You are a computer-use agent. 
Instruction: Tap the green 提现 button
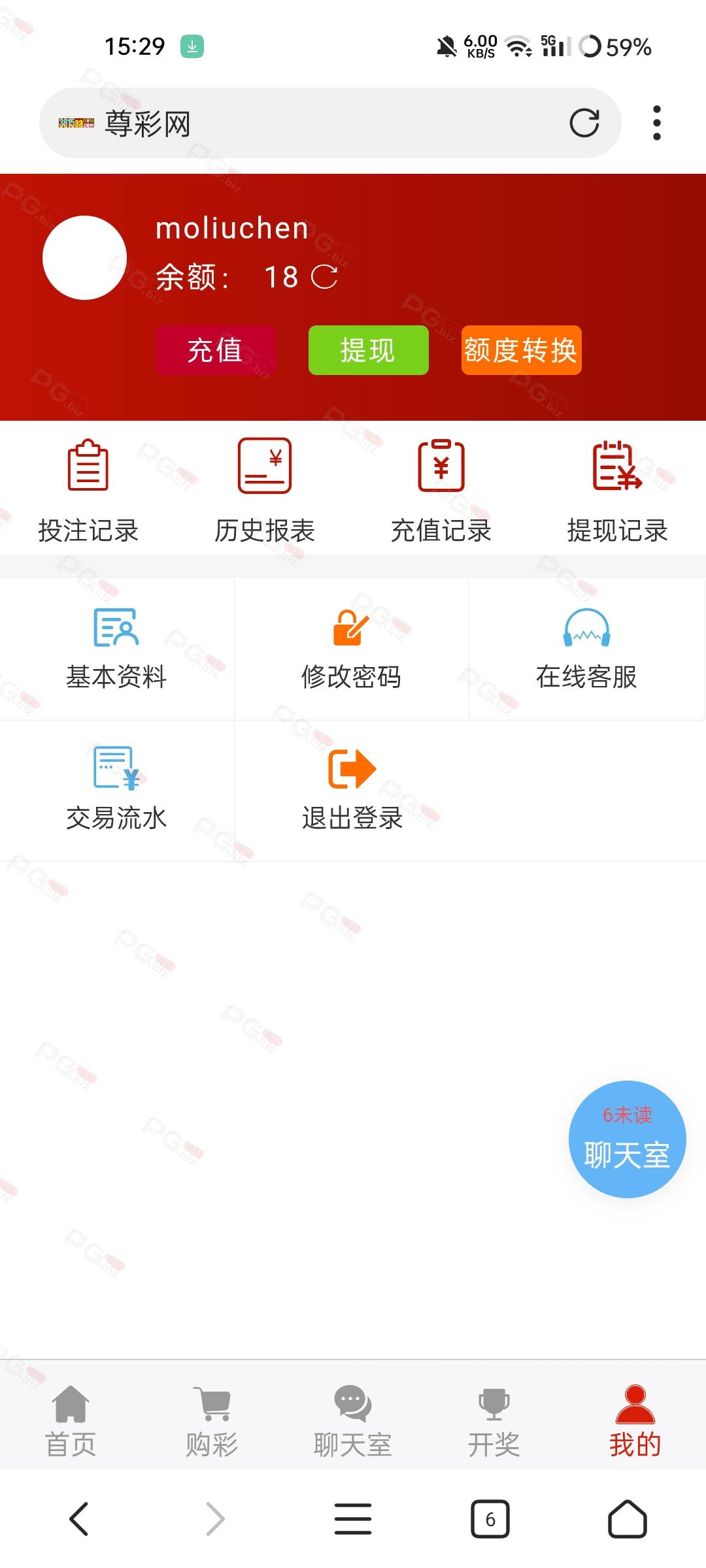(368, 350)
